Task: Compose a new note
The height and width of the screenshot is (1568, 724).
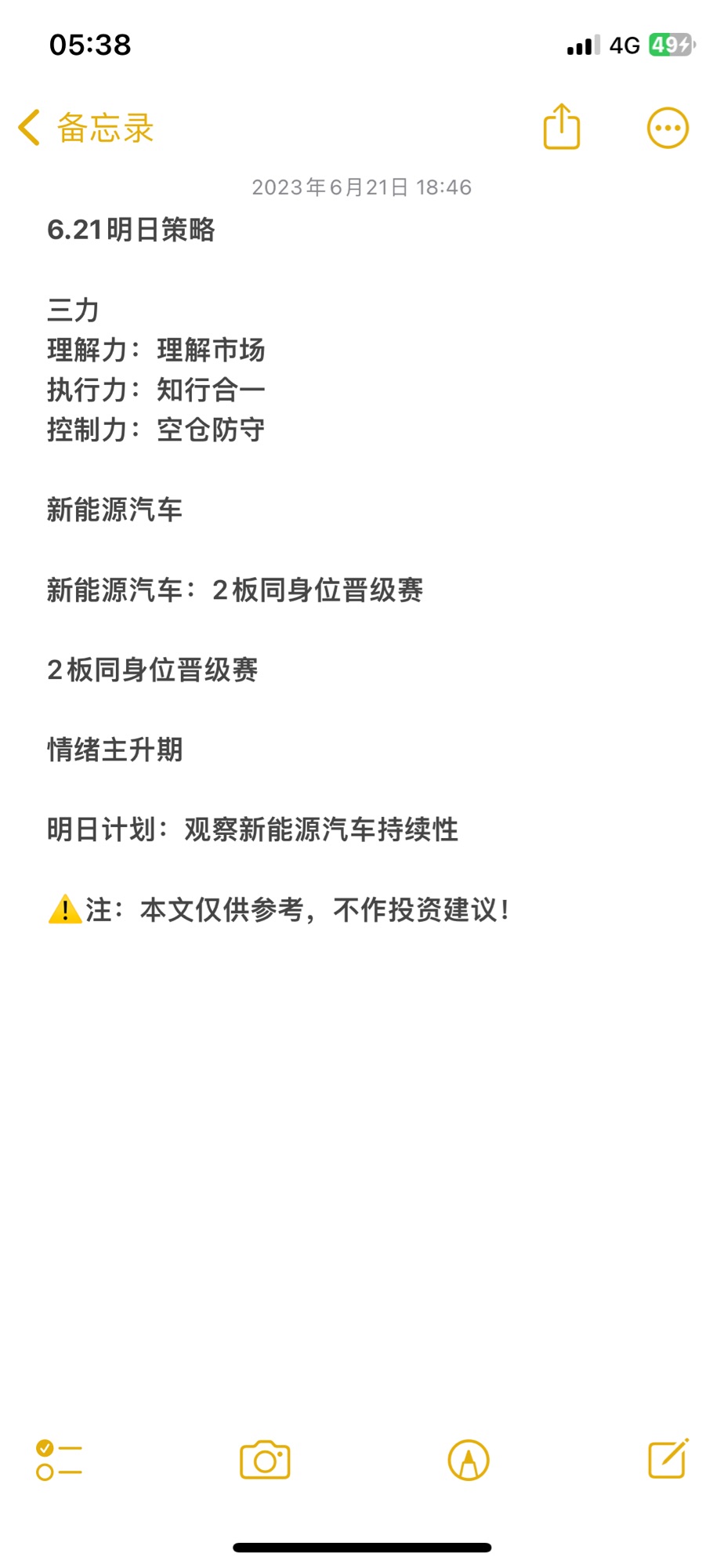Action: tap(668, 1458)
